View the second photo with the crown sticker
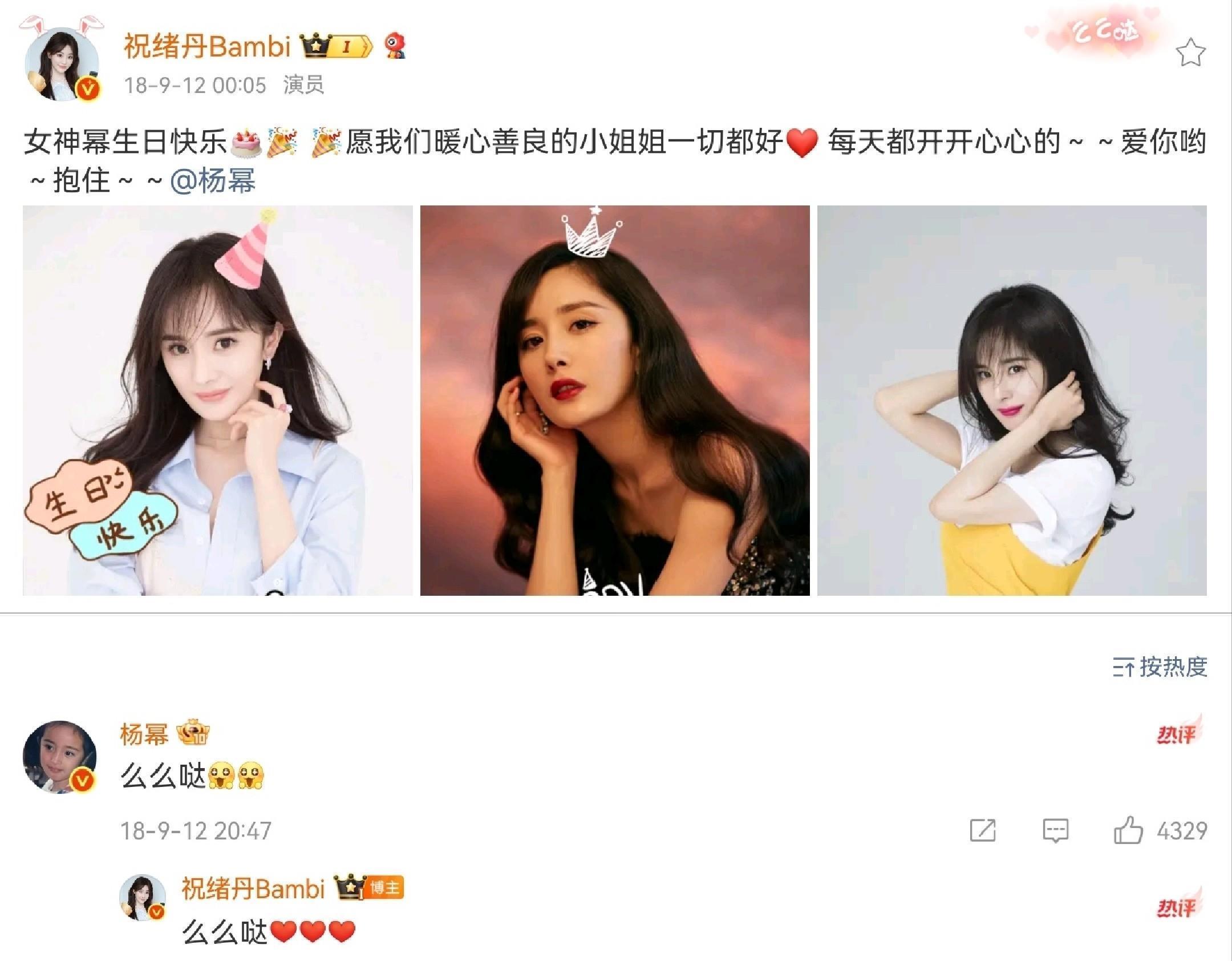1232x961 pixels. [x=614, y=400]
